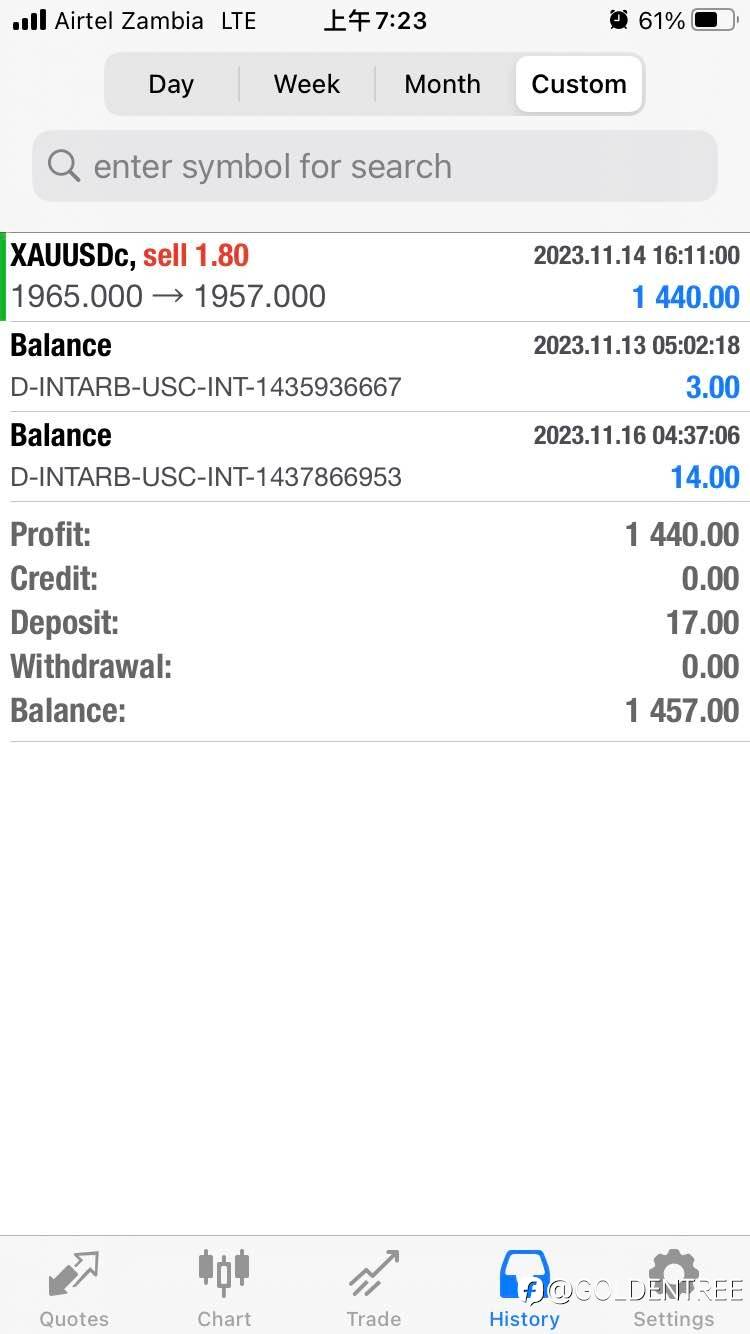The width and height of the screenshot is (750, 1334).
Task: Switch to the Trade tab
Action: 374,1288
